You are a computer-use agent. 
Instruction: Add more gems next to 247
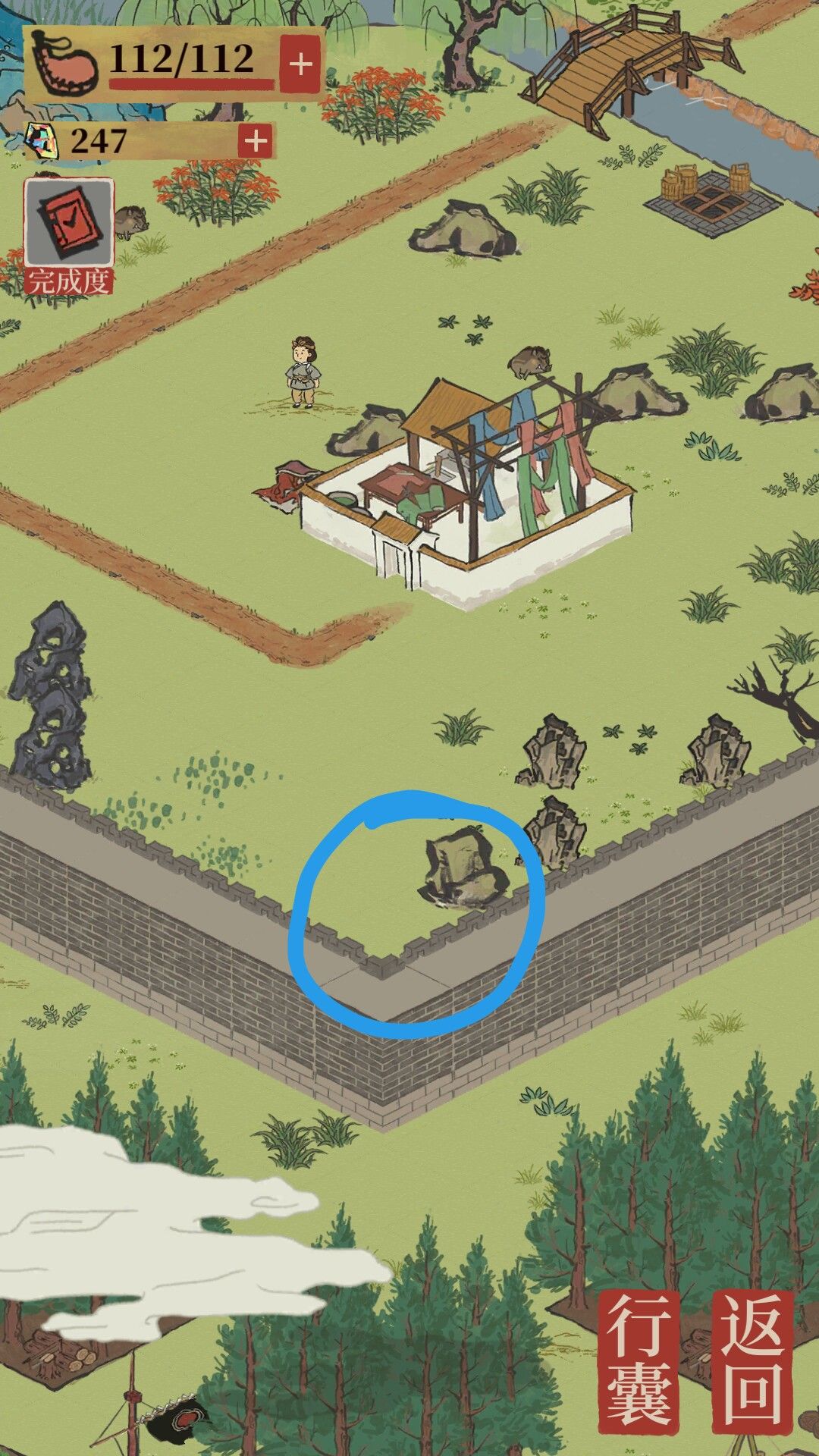tap(256, 141)
